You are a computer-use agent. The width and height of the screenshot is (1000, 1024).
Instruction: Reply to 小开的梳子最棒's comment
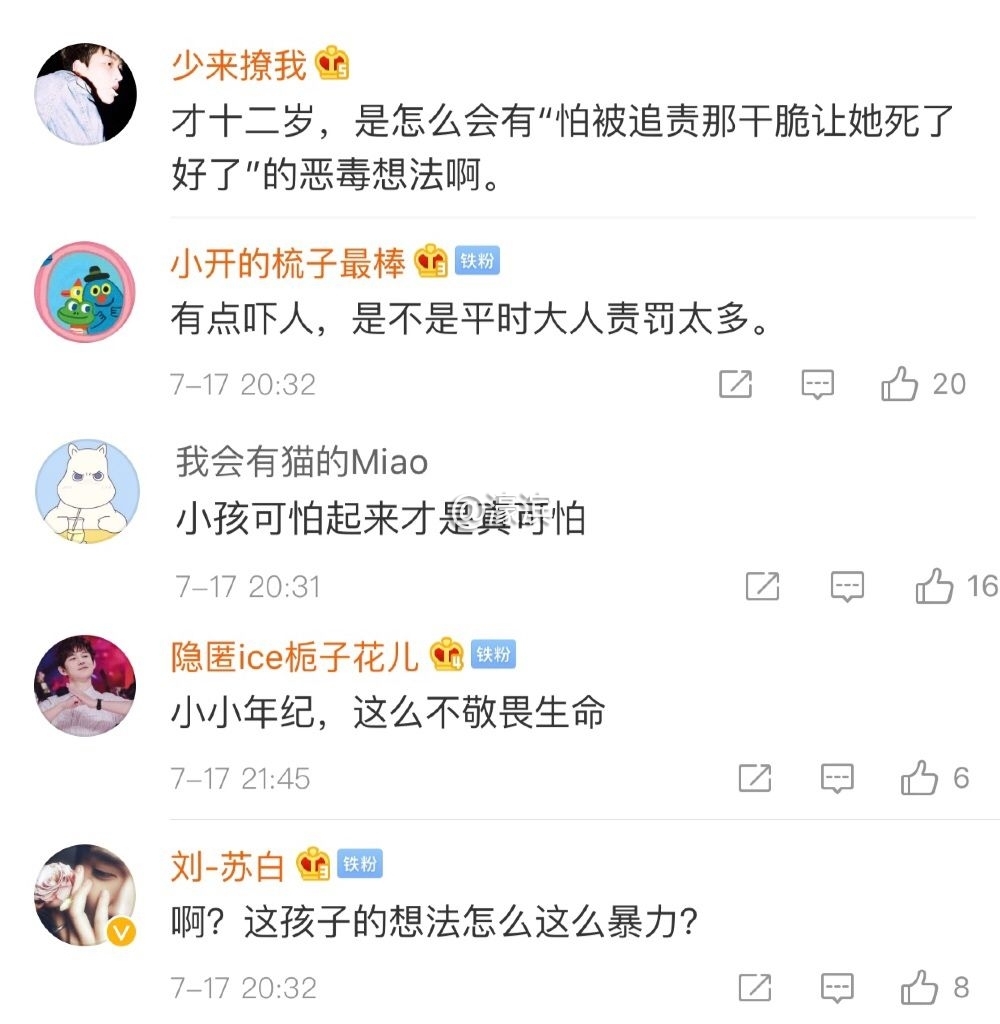817,384
